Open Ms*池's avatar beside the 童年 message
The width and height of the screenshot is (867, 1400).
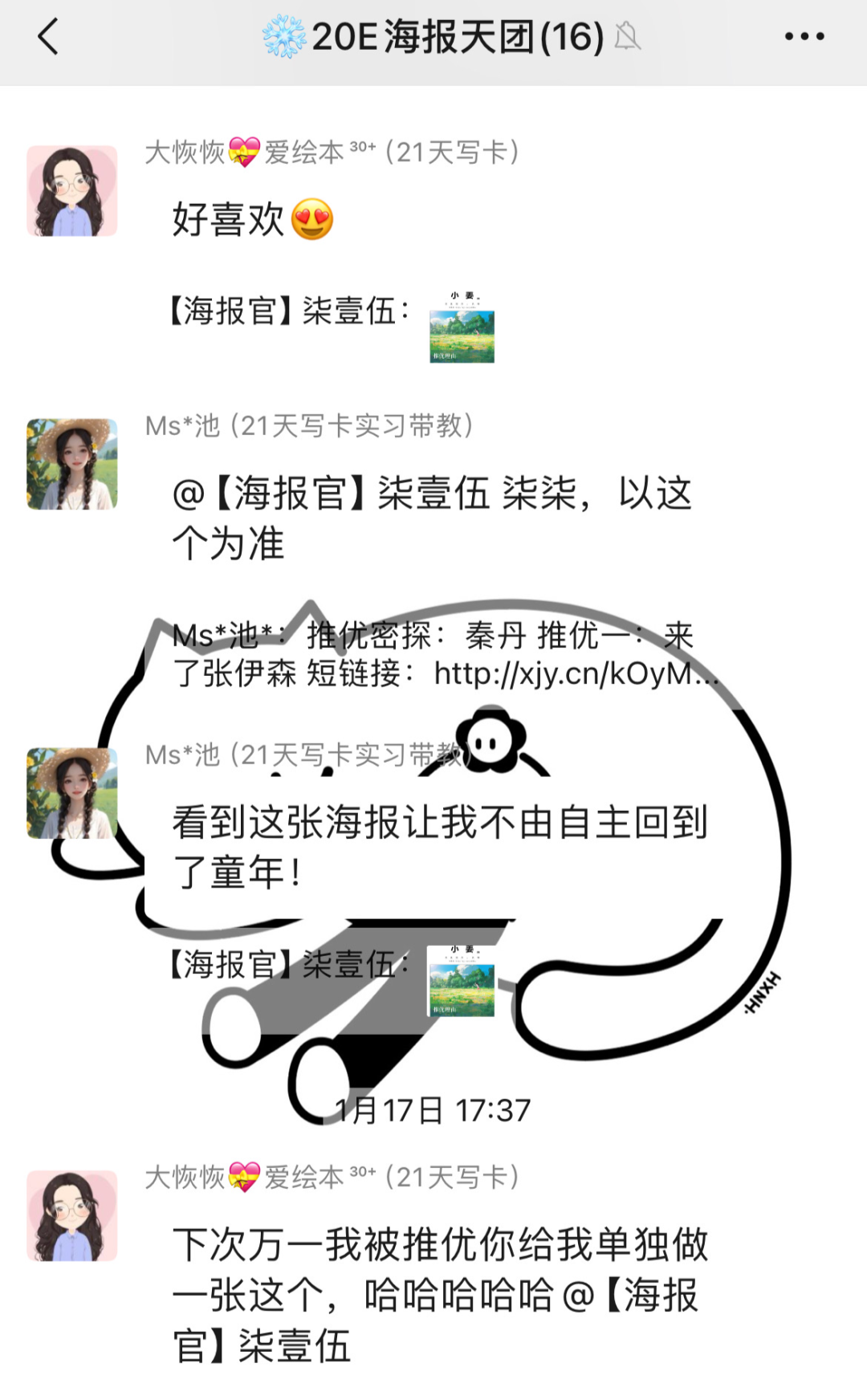(72, 793)
